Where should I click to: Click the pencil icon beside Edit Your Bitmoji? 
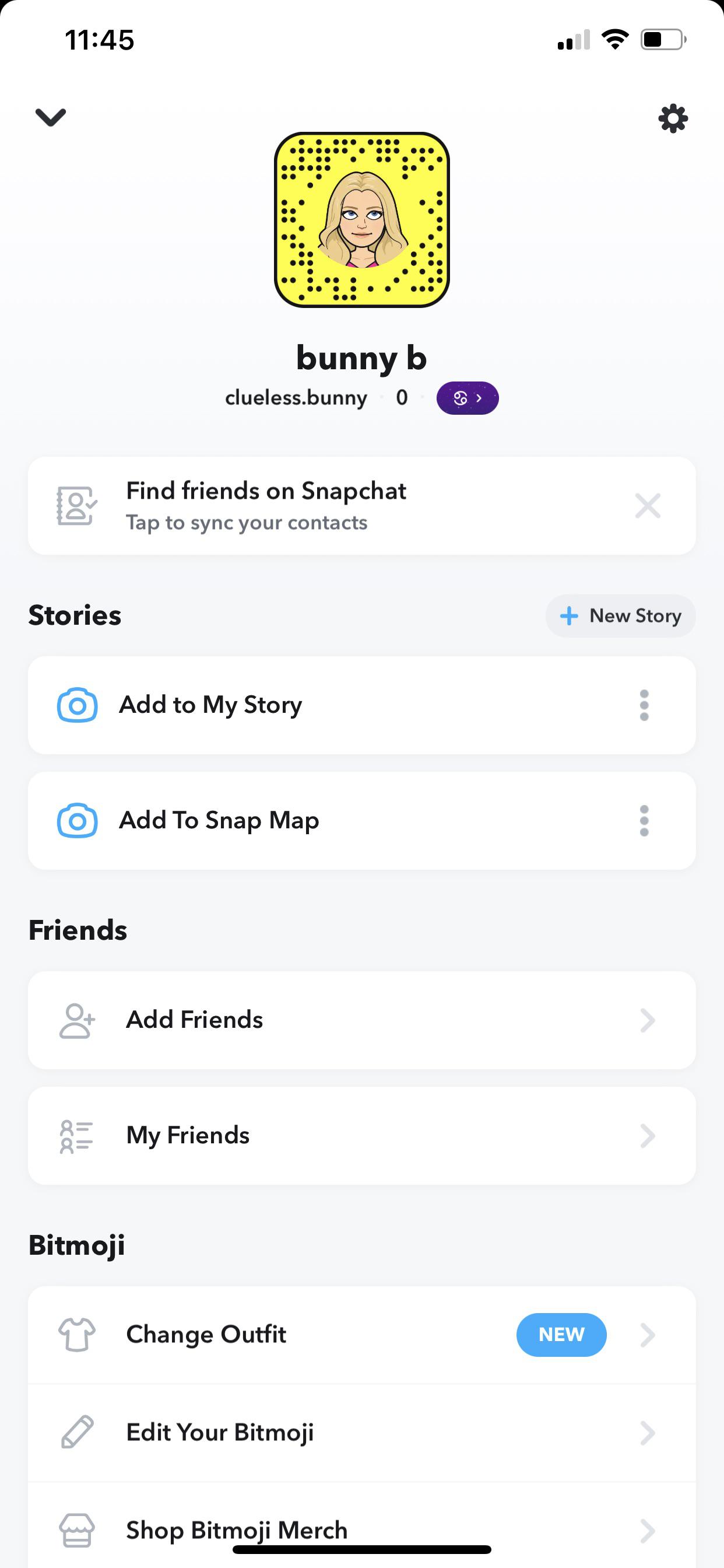pyautogui.click(x=78, y=1432)
